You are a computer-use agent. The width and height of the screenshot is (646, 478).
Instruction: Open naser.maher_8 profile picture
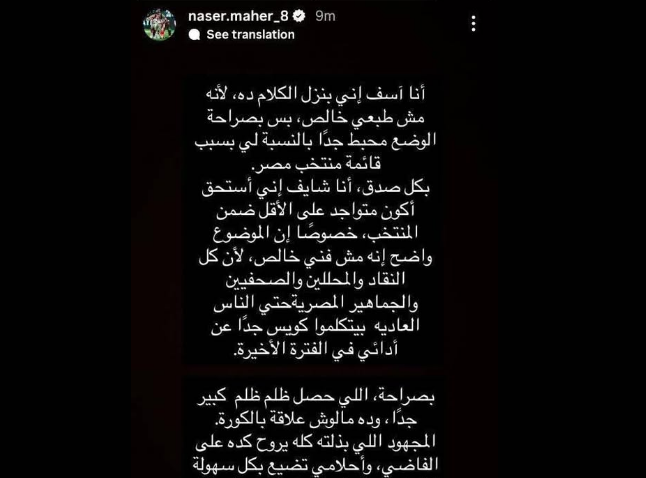pos(160,25)
